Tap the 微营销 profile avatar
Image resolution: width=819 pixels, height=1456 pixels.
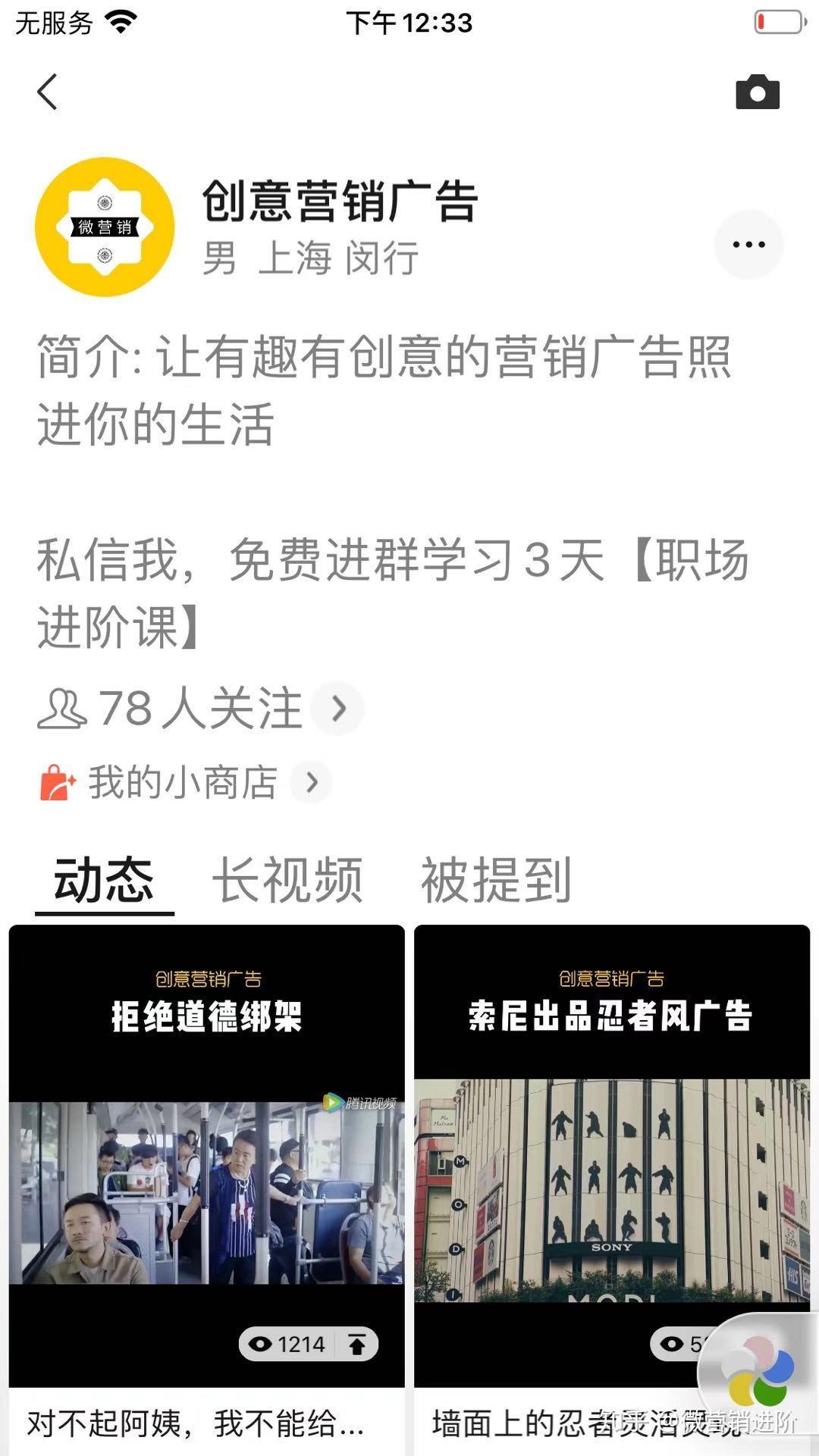point(105,227)
